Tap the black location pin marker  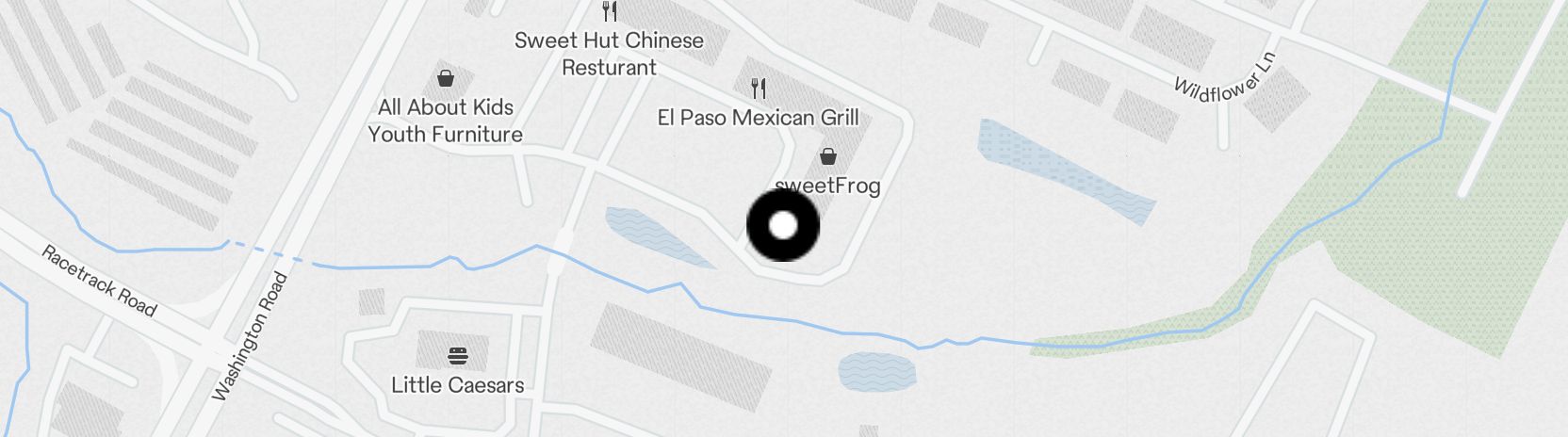coord(783,226)
